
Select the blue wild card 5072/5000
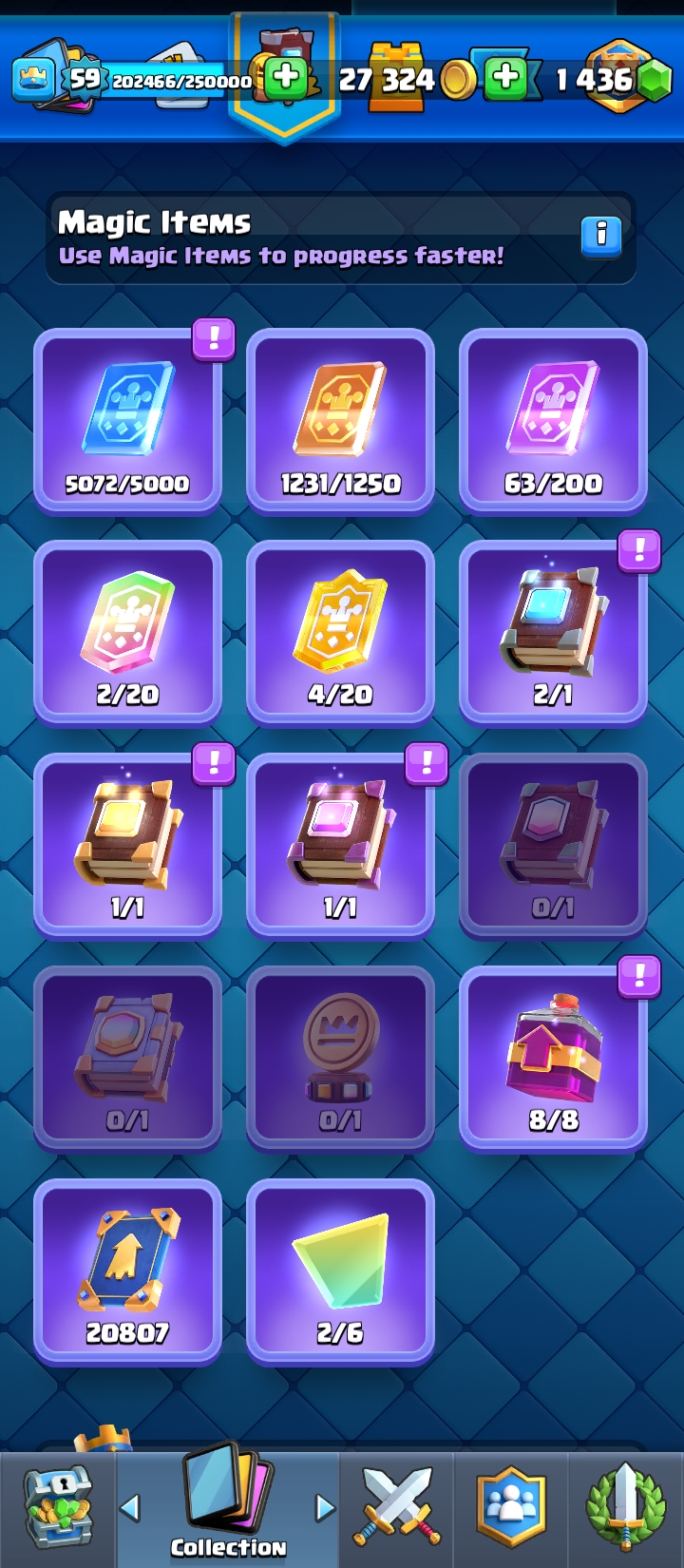click(x=127, y=420)
